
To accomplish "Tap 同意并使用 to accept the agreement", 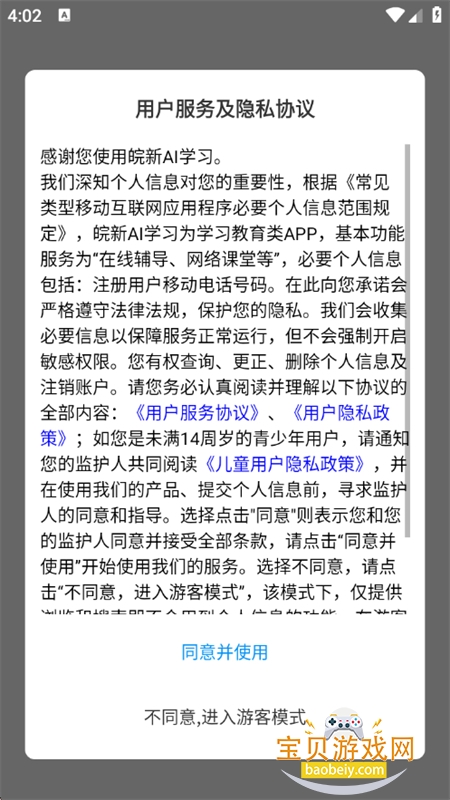I will 224,652.
